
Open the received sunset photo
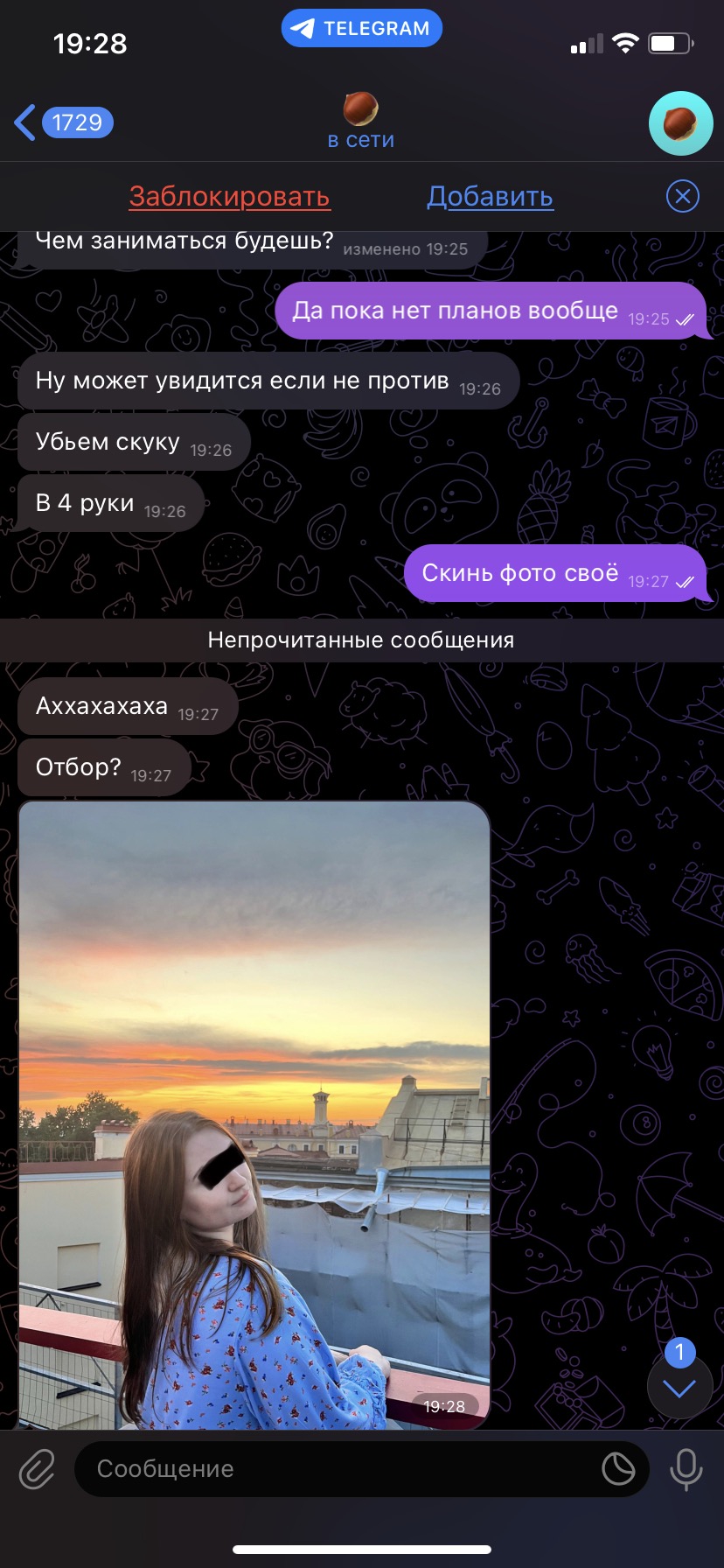[x=254, y=1111]
